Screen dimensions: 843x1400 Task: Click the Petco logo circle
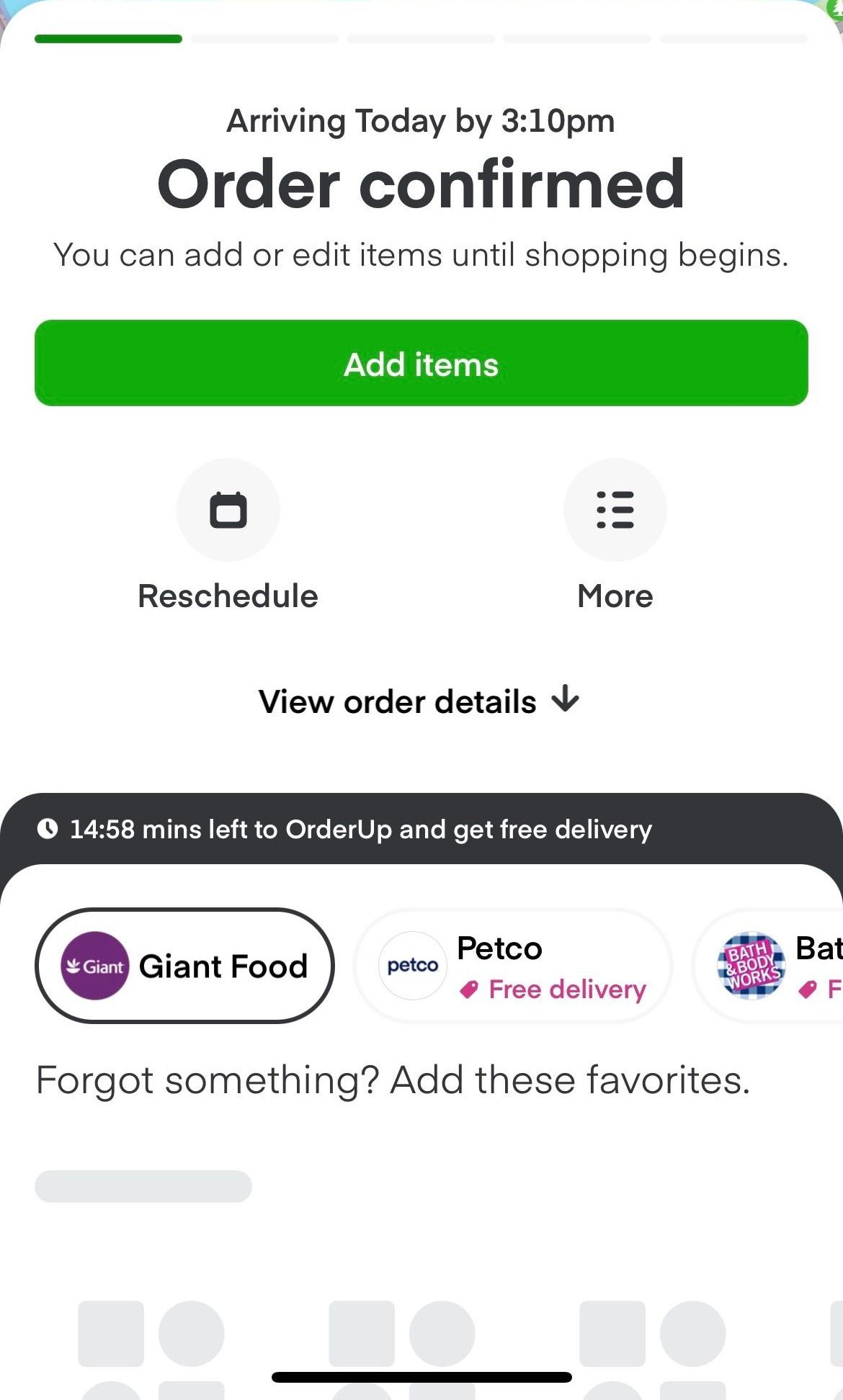(x=411, y=966)
